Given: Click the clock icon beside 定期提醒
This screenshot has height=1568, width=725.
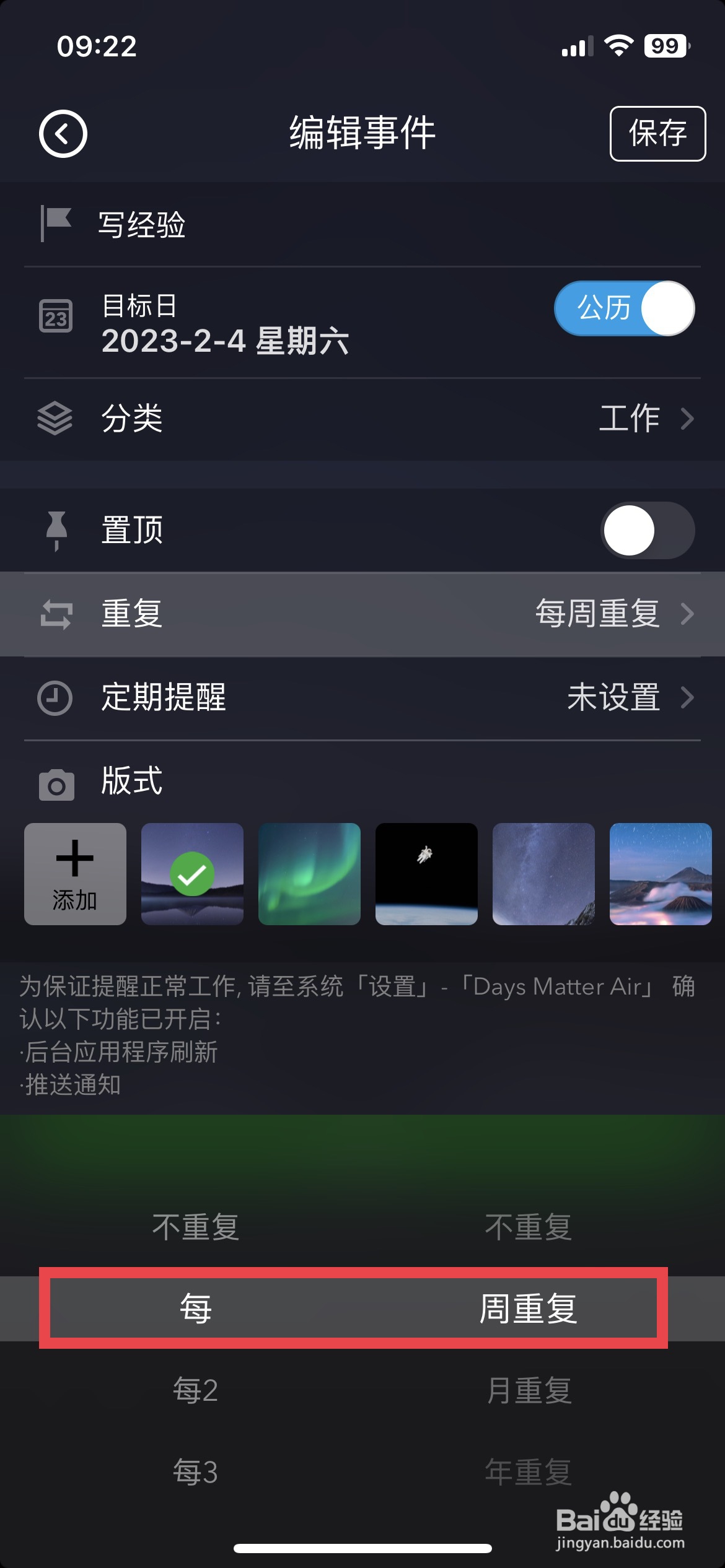Looking at the screenshot, I should click(56, 699).
